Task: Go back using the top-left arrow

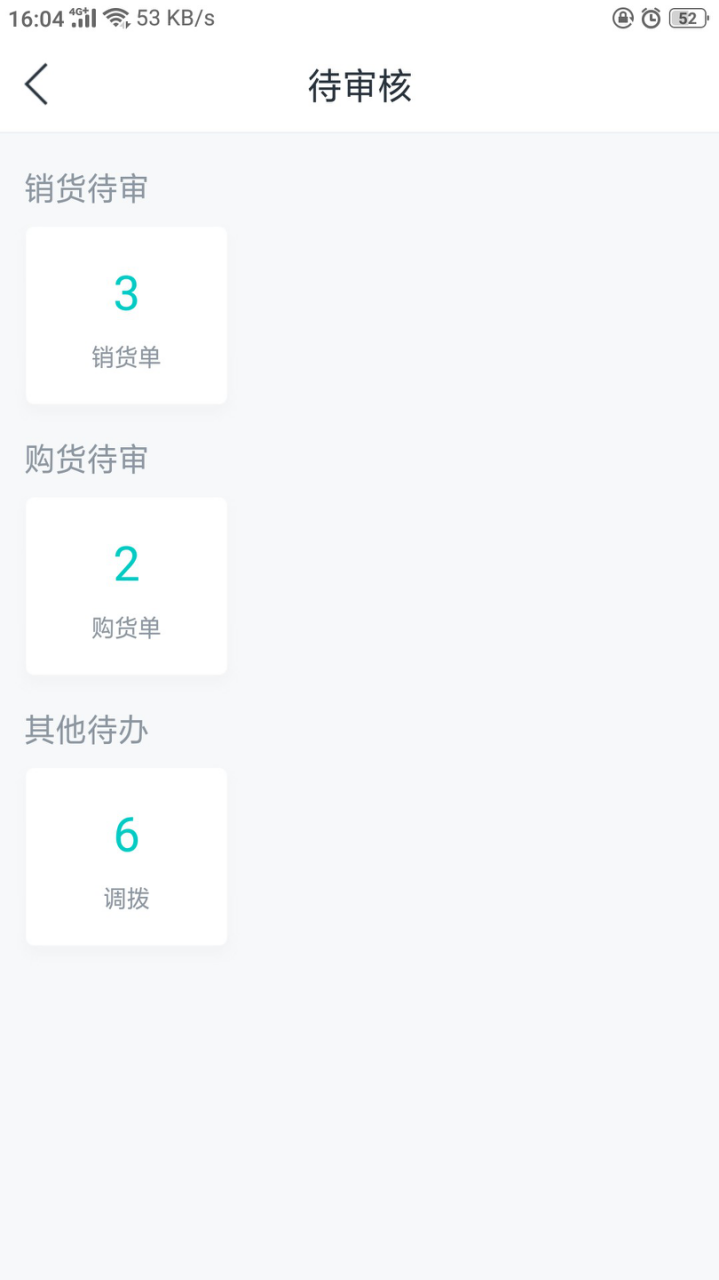Action: pos(36,85)
